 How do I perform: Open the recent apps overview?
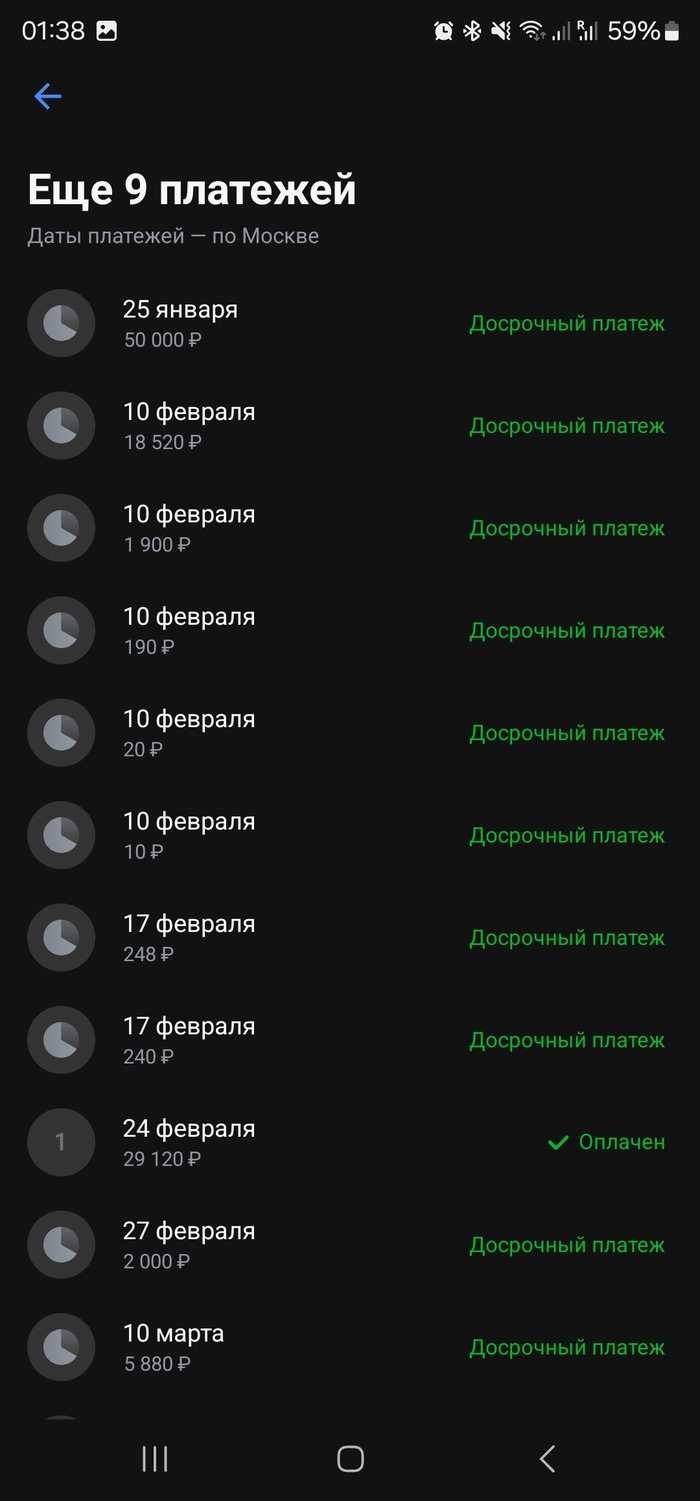pos(155,1459)
